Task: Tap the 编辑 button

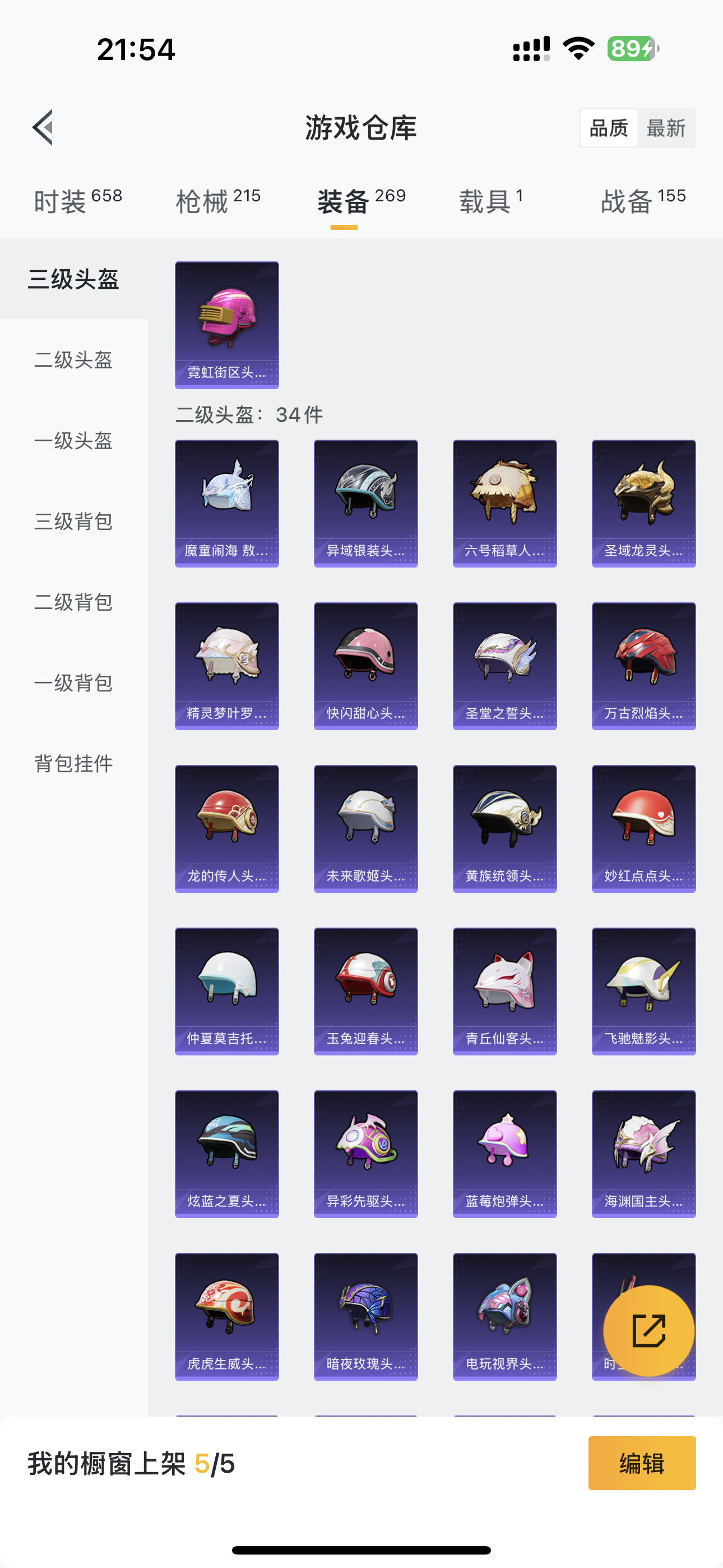Action: 641,1463
